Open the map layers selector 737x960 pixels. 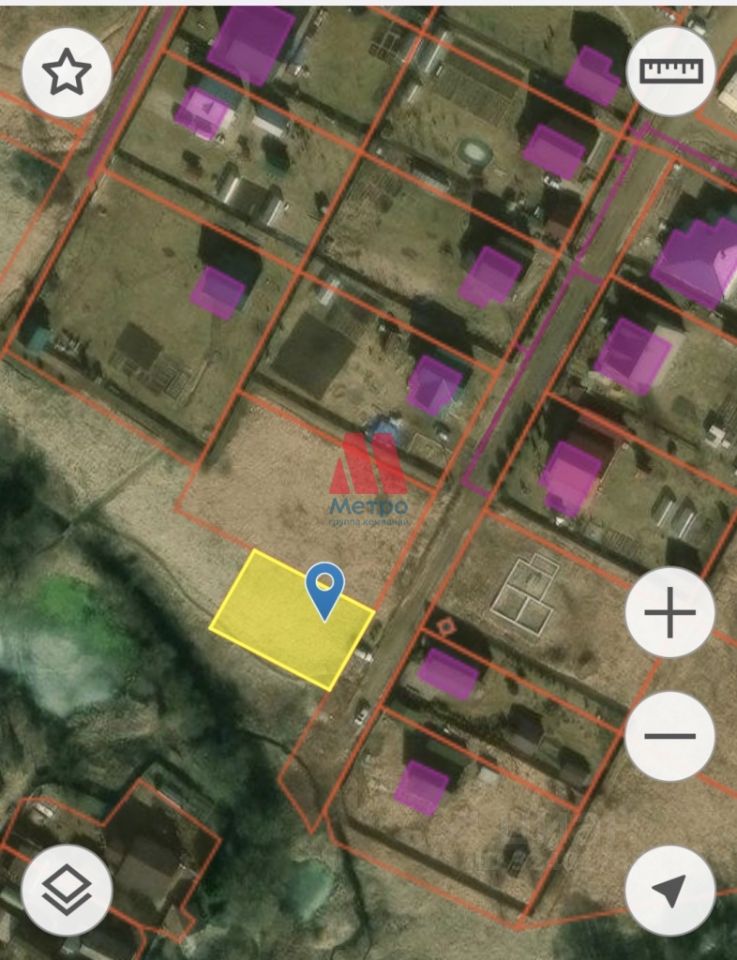66,890
